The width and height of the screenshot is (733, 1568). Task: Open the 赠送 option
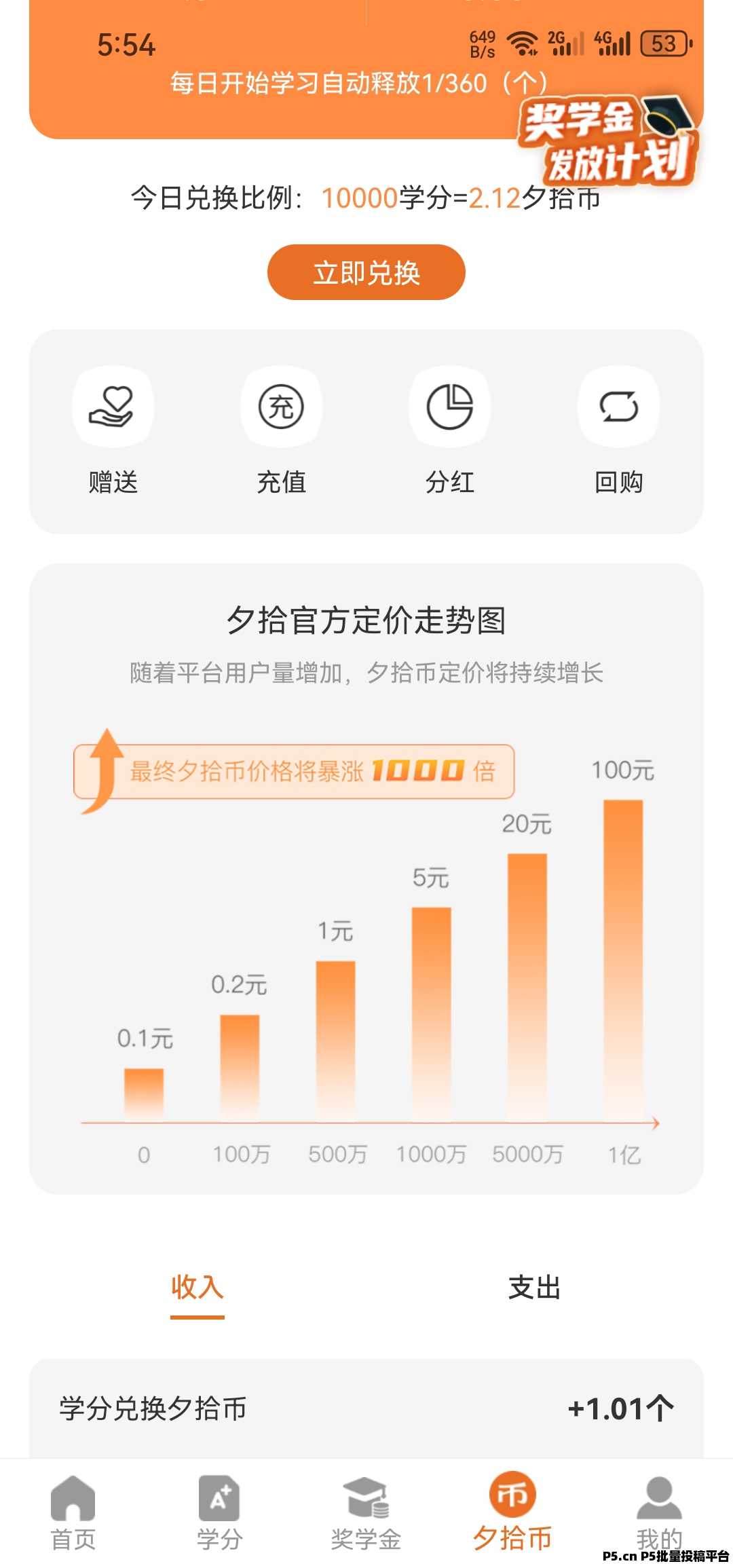(x=113, y=430)
